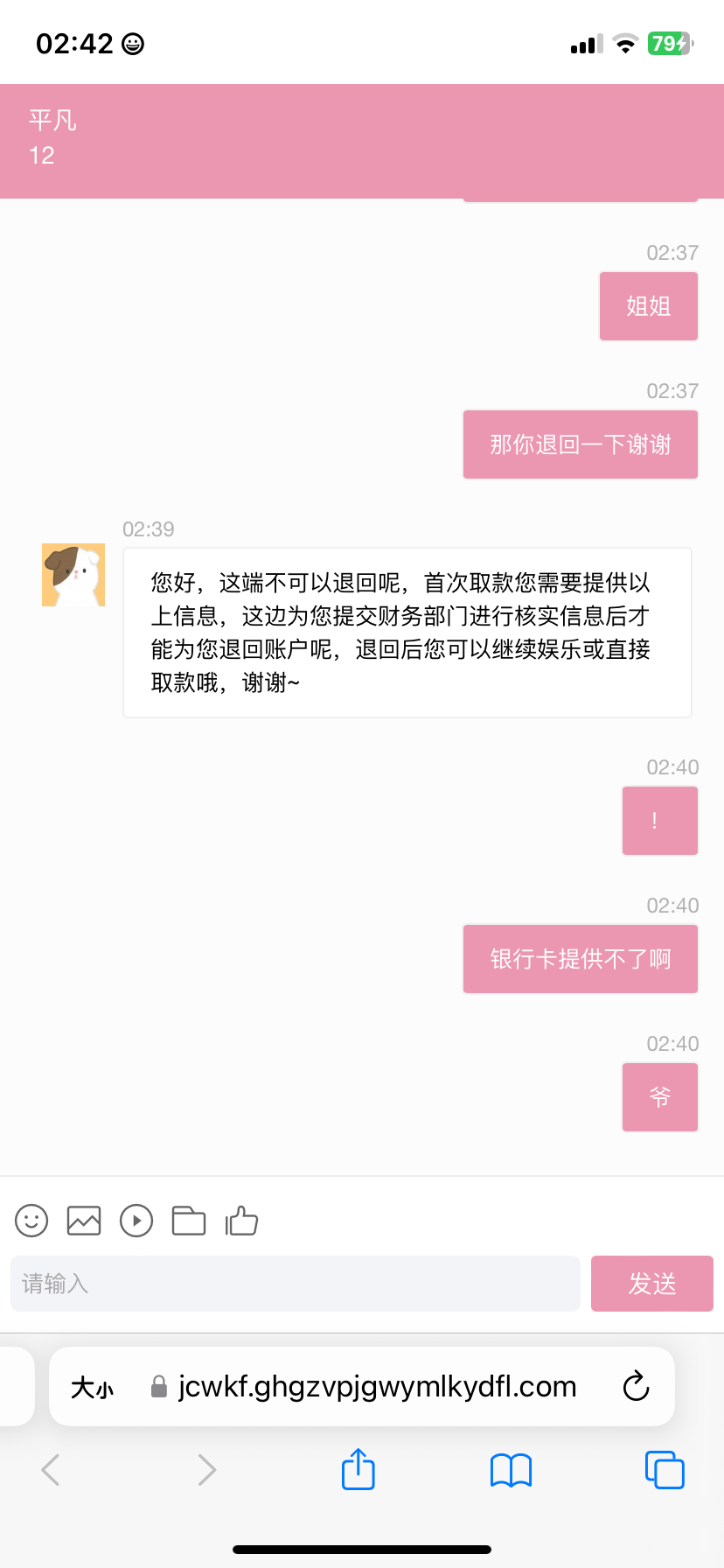Viewport: 724px width, 1568px height.
Task: Click the thumbs-up like icon
Action: tap(241, 1221)
